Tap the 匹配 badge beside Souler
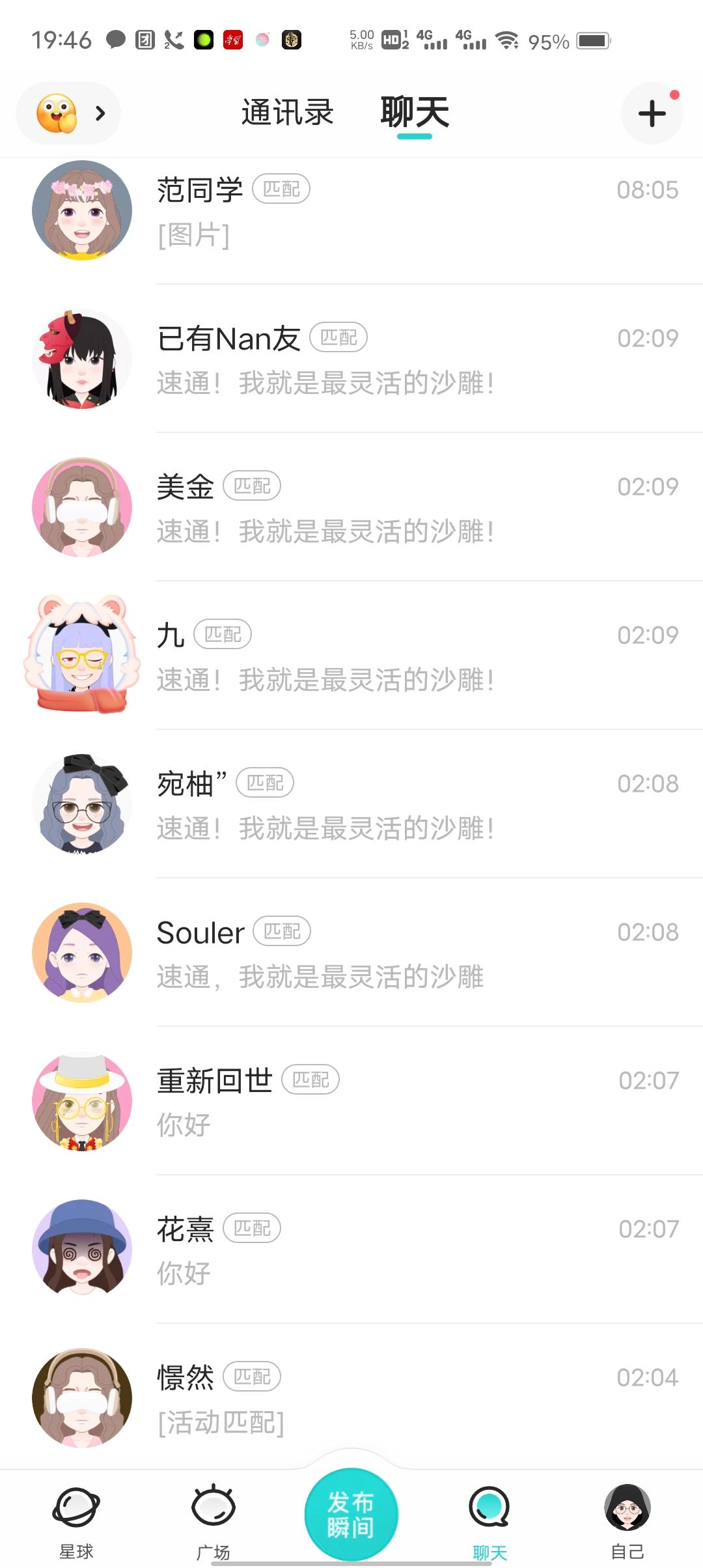 pos(284,931)
